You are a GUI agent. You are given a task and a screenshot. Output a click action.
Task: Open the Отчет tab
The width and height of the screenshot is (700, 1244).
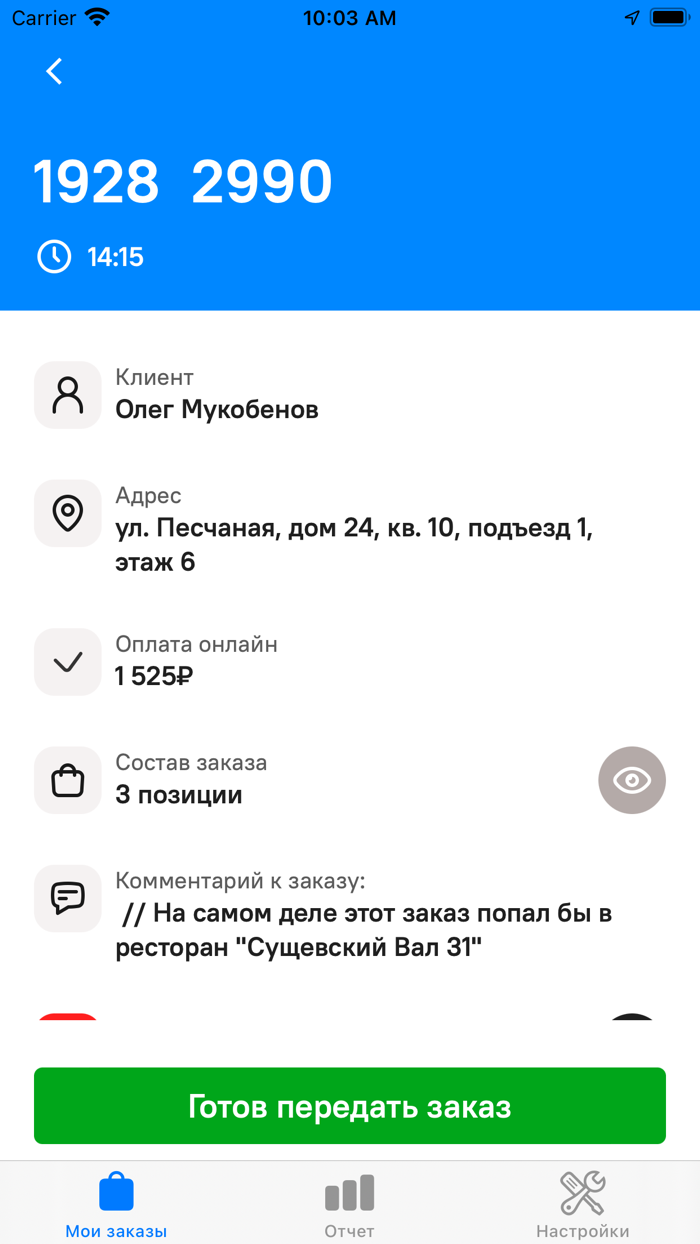pos(349,1204)
